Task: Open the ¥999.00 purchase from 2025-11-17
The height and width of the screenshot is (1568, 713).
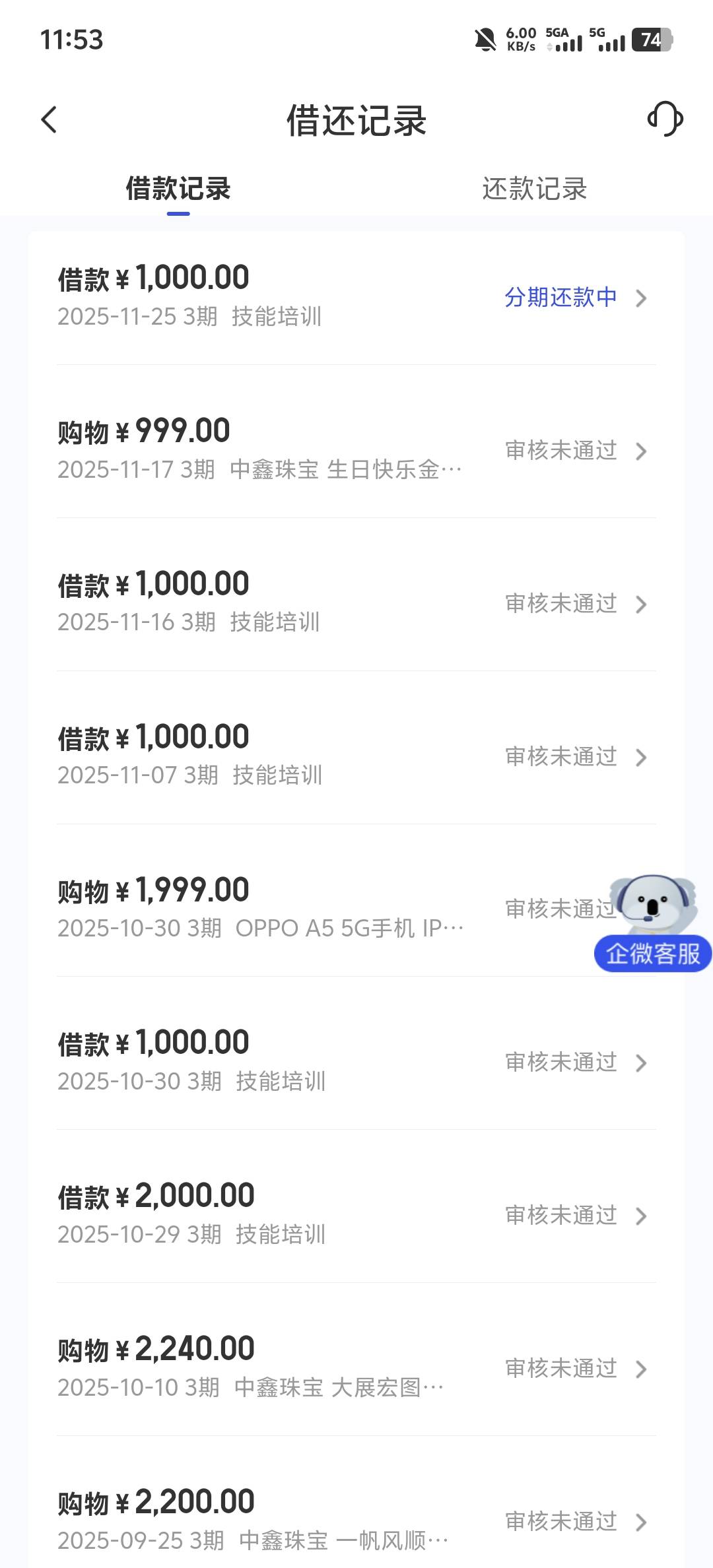Action: click(x=356, y=450)
